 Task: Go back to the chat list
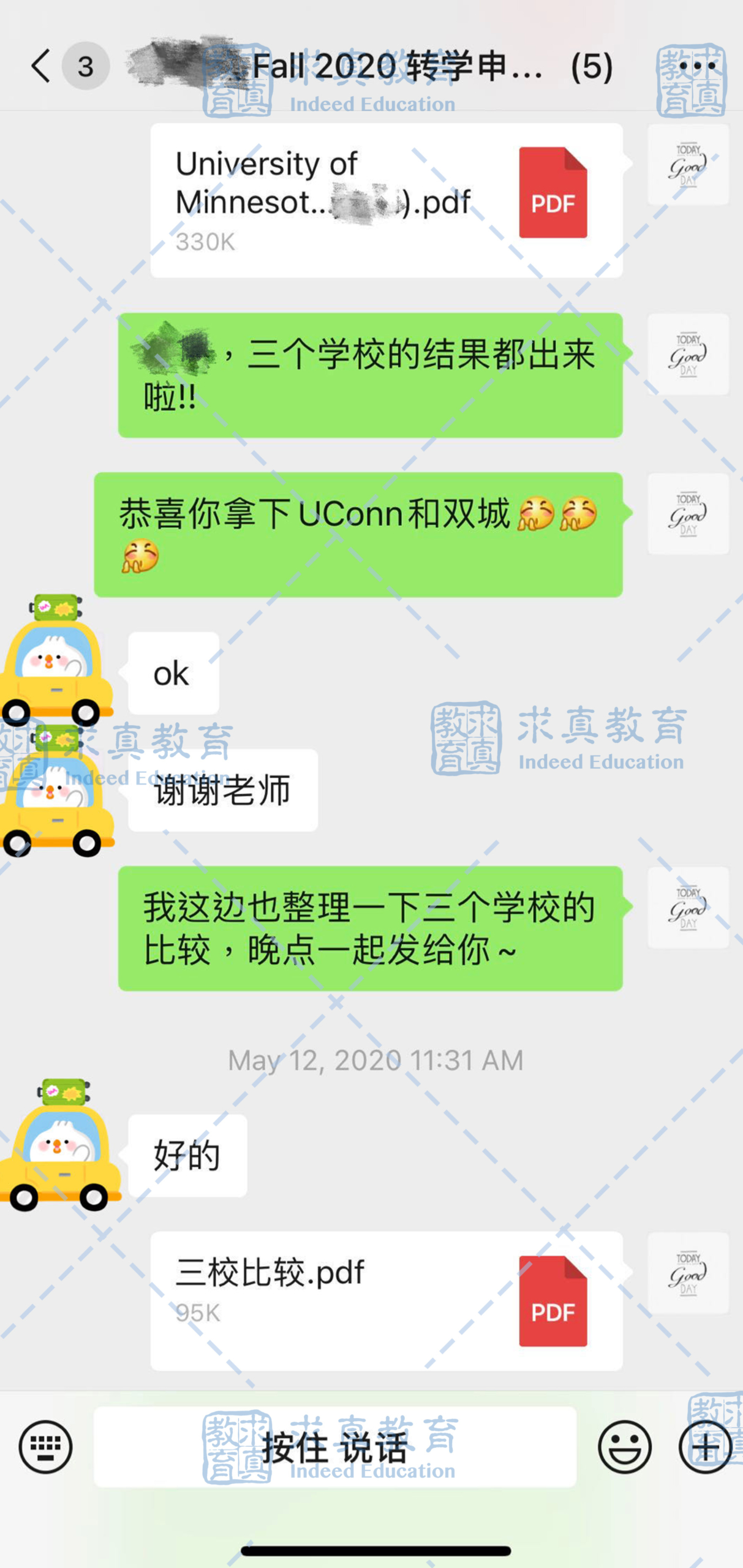point(40,66)
